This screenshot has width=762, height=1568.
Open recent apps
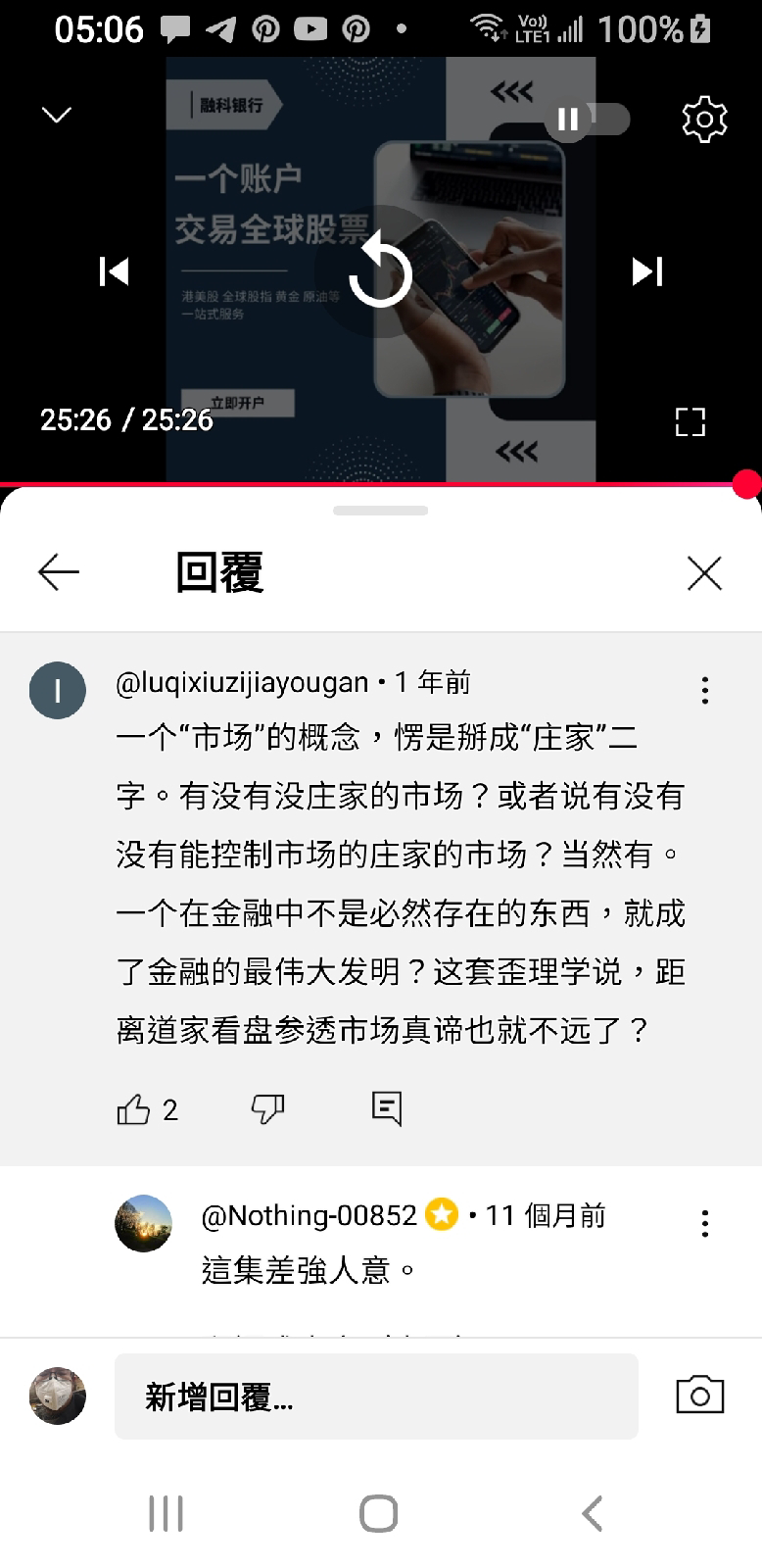[166, 1513]
